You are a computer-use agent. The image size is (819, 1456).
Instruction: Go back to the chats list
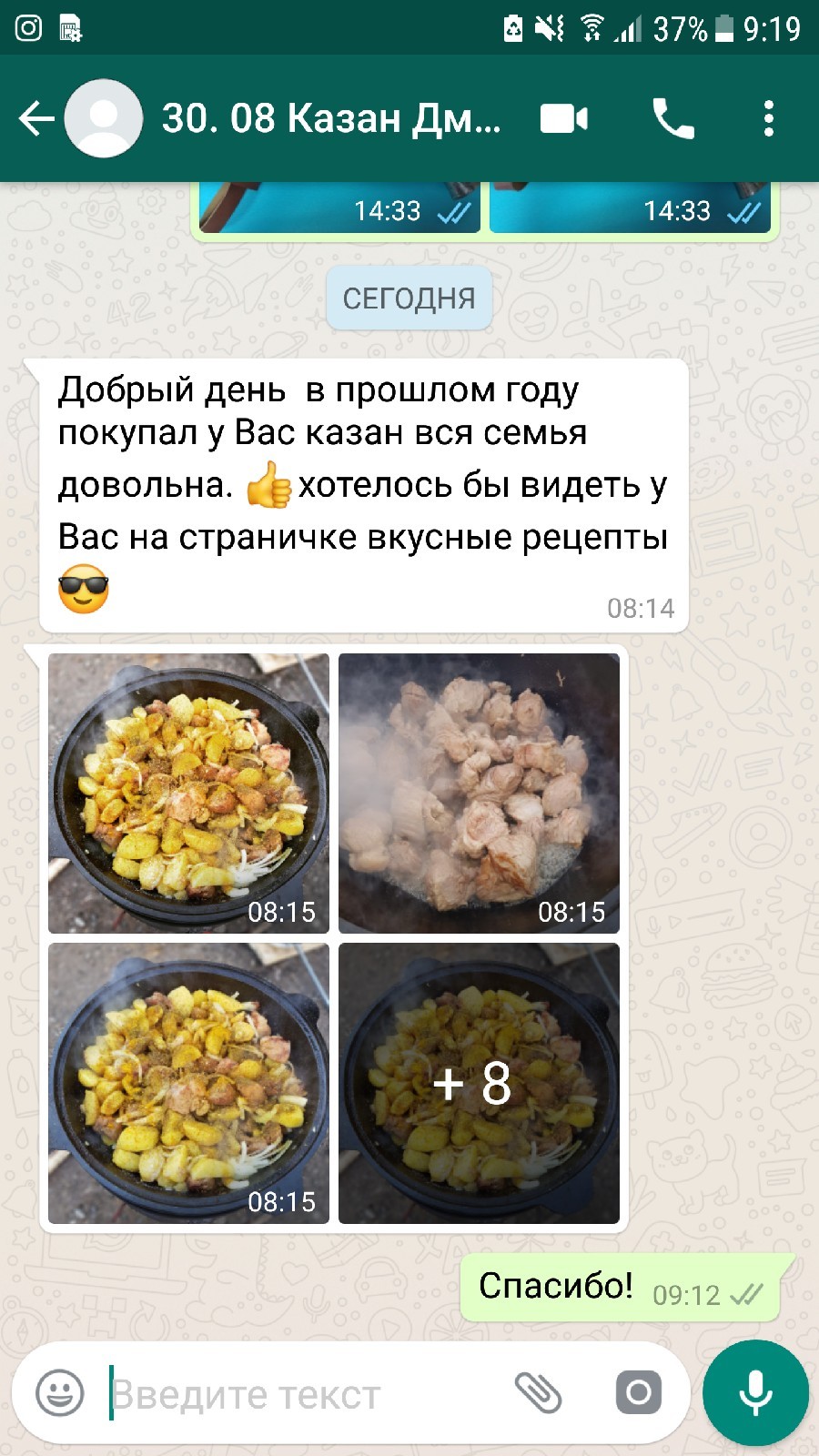pyautogui.click(x=36, y=118)
